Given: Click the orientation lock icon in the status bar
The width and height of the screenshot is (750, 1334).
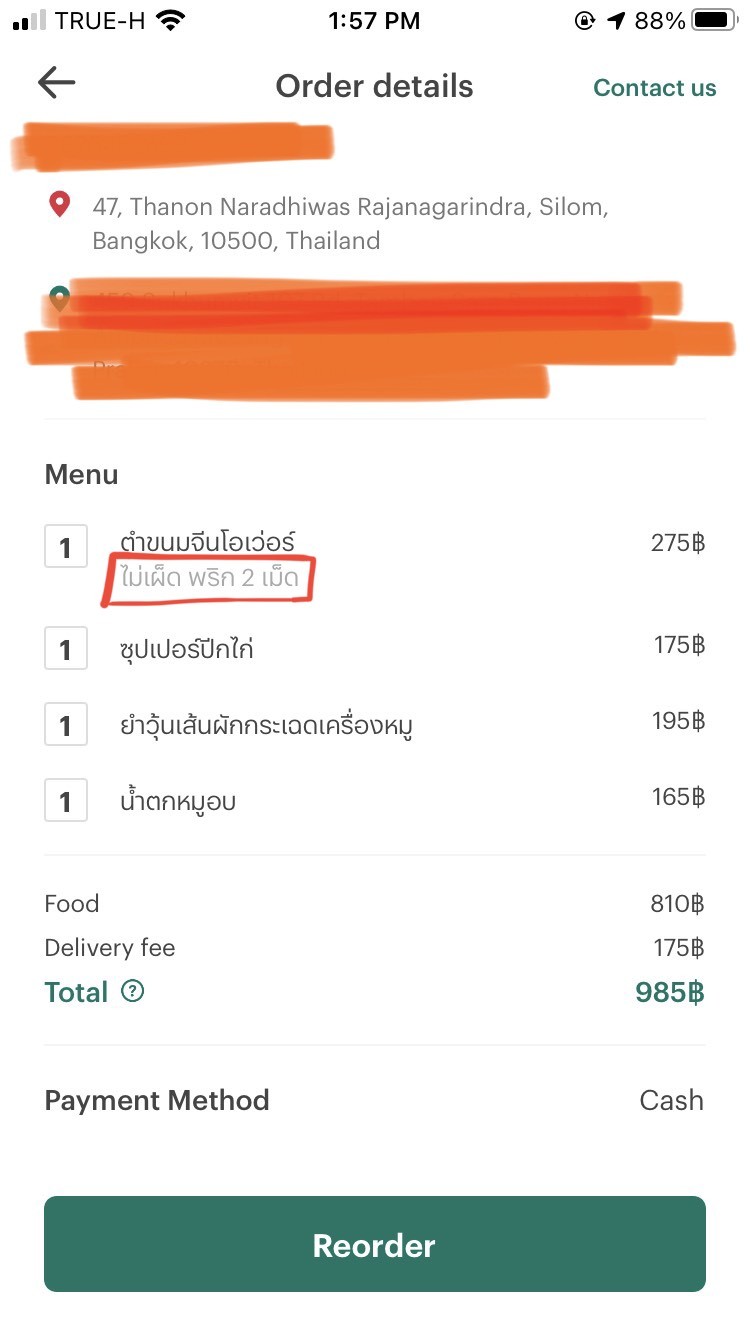Looking at the screenshot, I should [x=584, y=18].
